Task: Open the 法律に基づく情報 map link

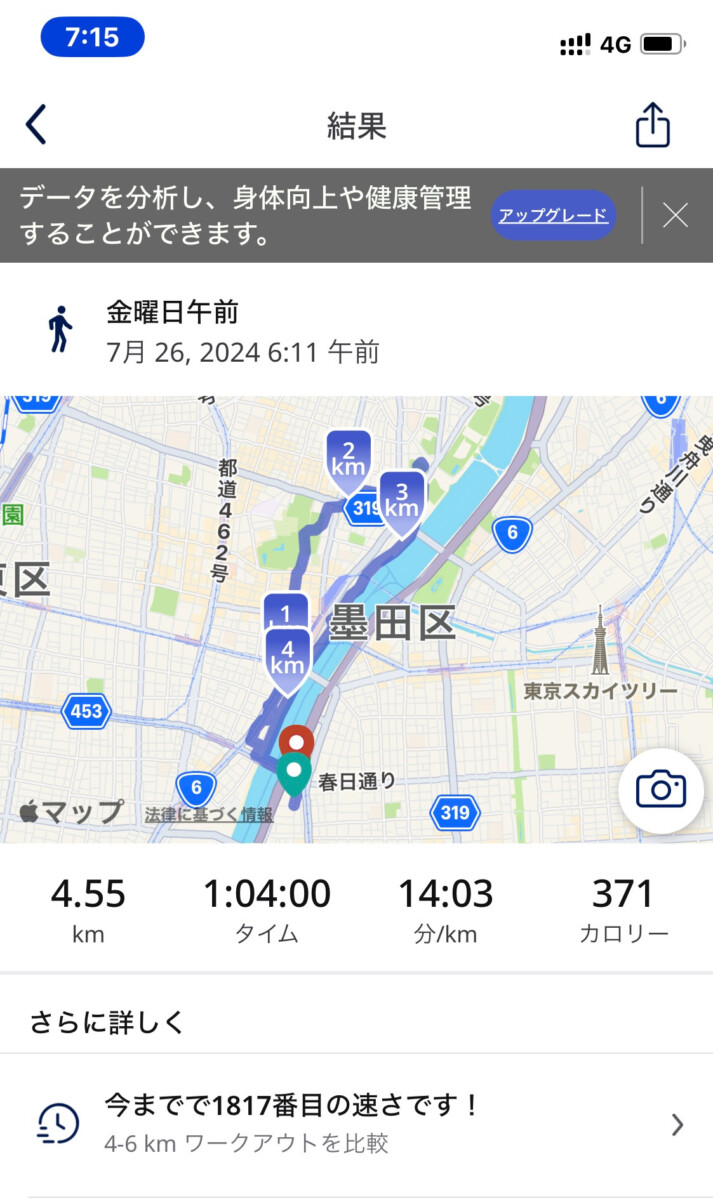Action: pos(208,815)
